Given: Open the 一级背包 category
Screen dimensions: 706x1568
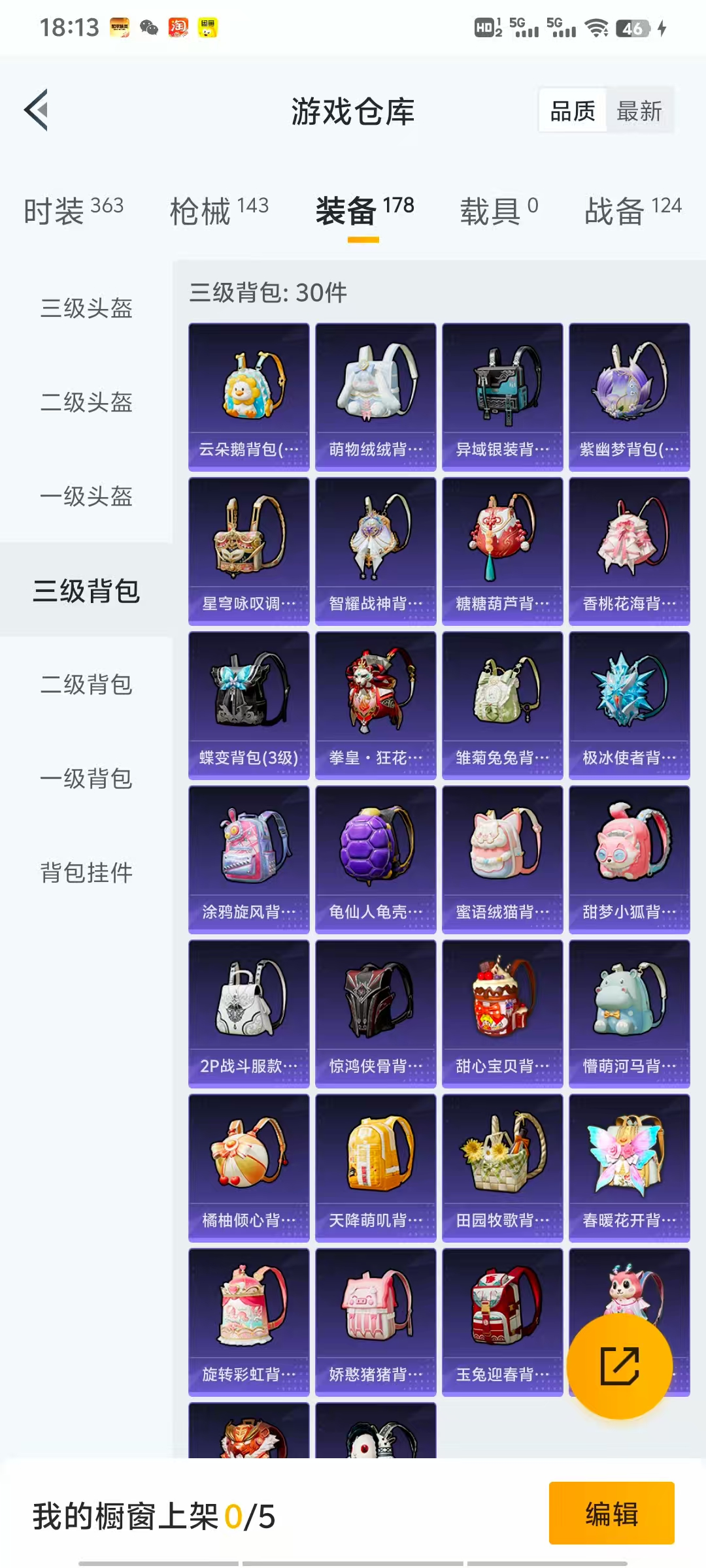Looking at the screenshot, I should click(86, 779).
